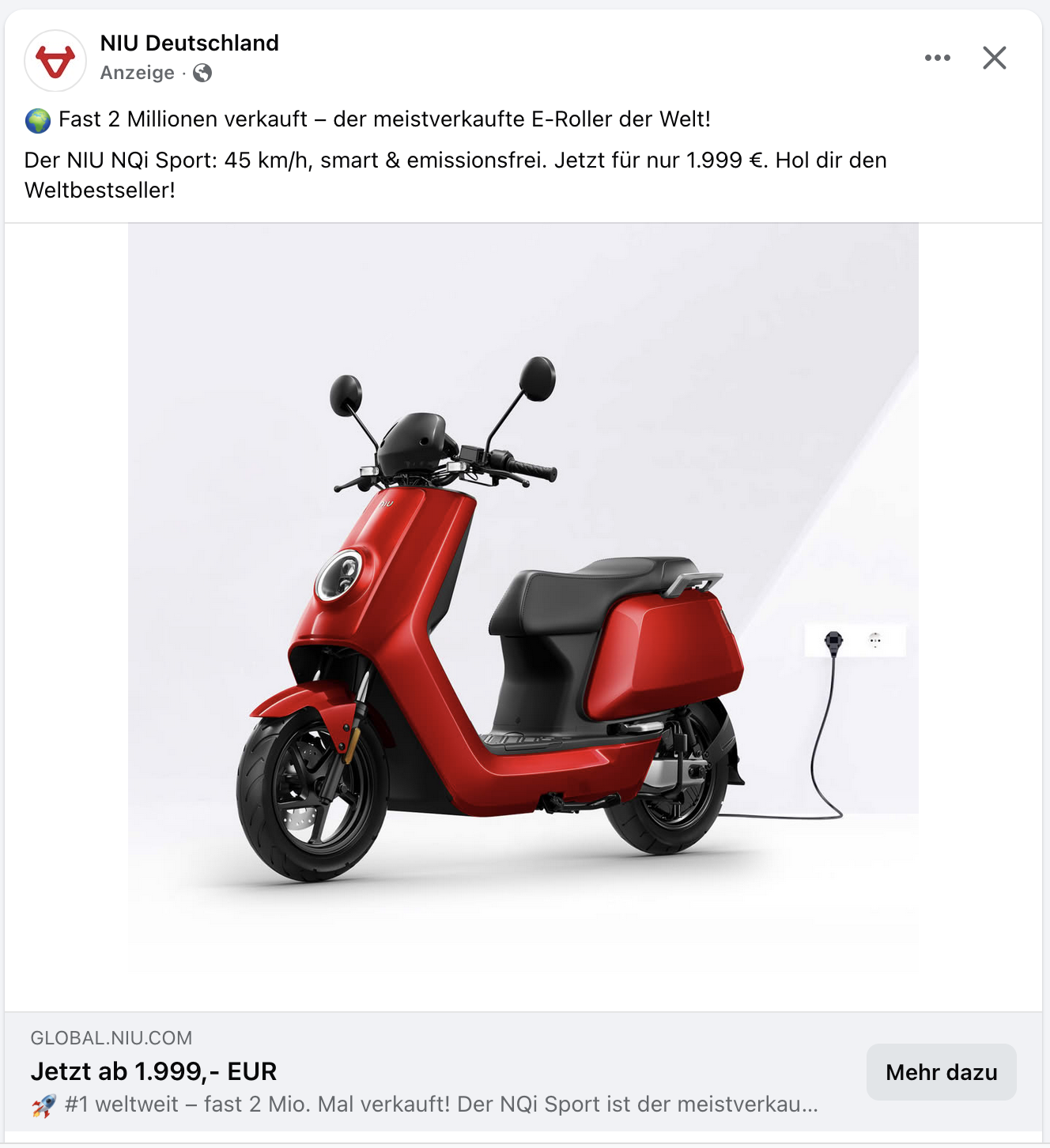1050x1148 pixels.
Task: Open the three-dot options menu
Action: [937, 58]
